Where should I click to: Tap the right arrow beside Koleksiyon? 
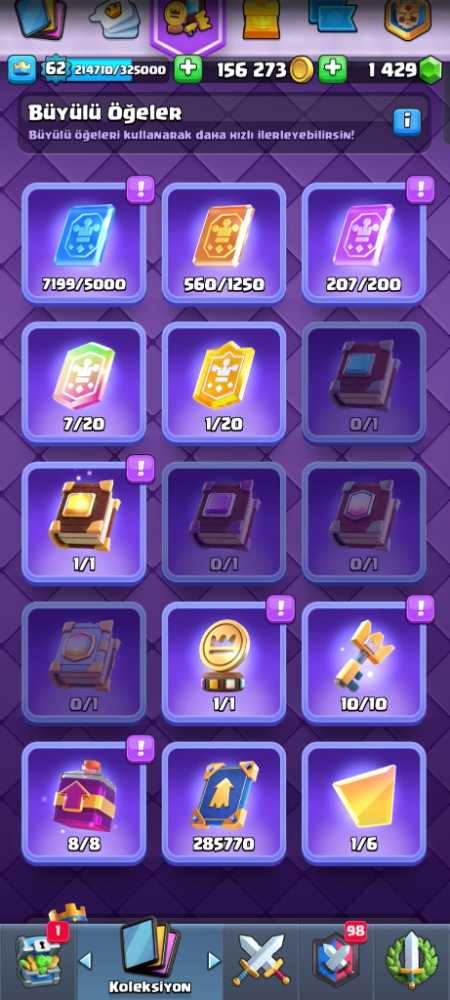pyautogui.click(x=214, y=960)
